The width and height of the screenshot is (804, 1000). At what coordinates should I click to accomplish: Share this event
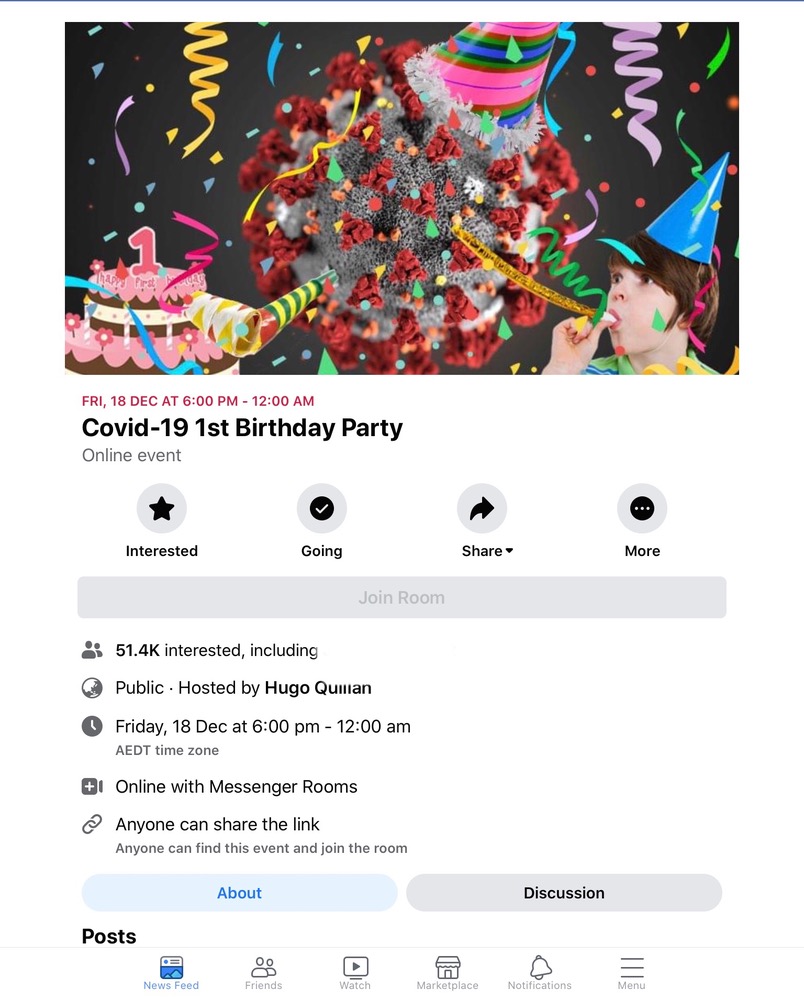pos(482,509)
